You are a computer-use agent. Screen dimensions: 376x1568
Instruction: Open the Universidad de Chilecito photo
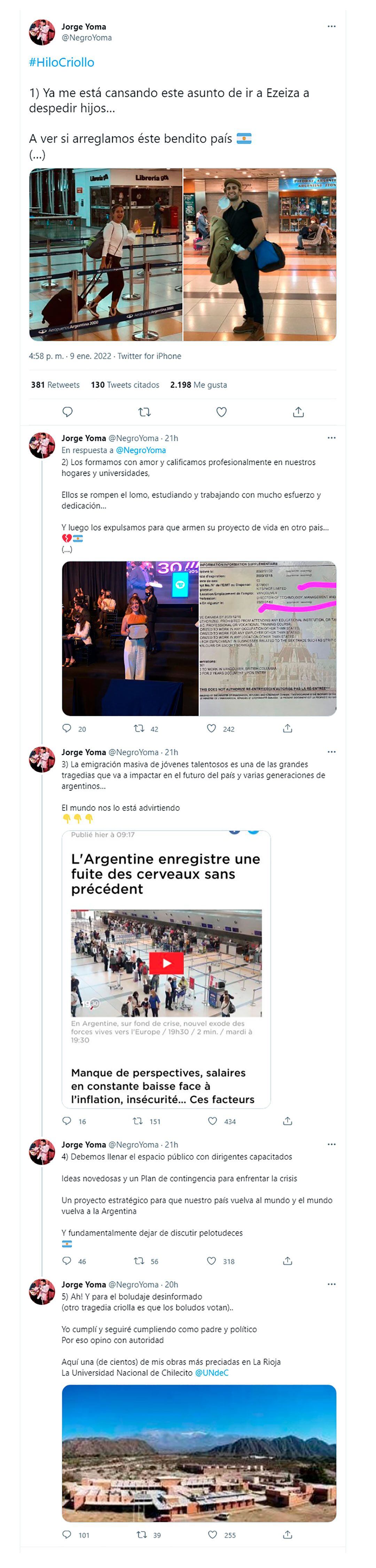[199, 1452]
